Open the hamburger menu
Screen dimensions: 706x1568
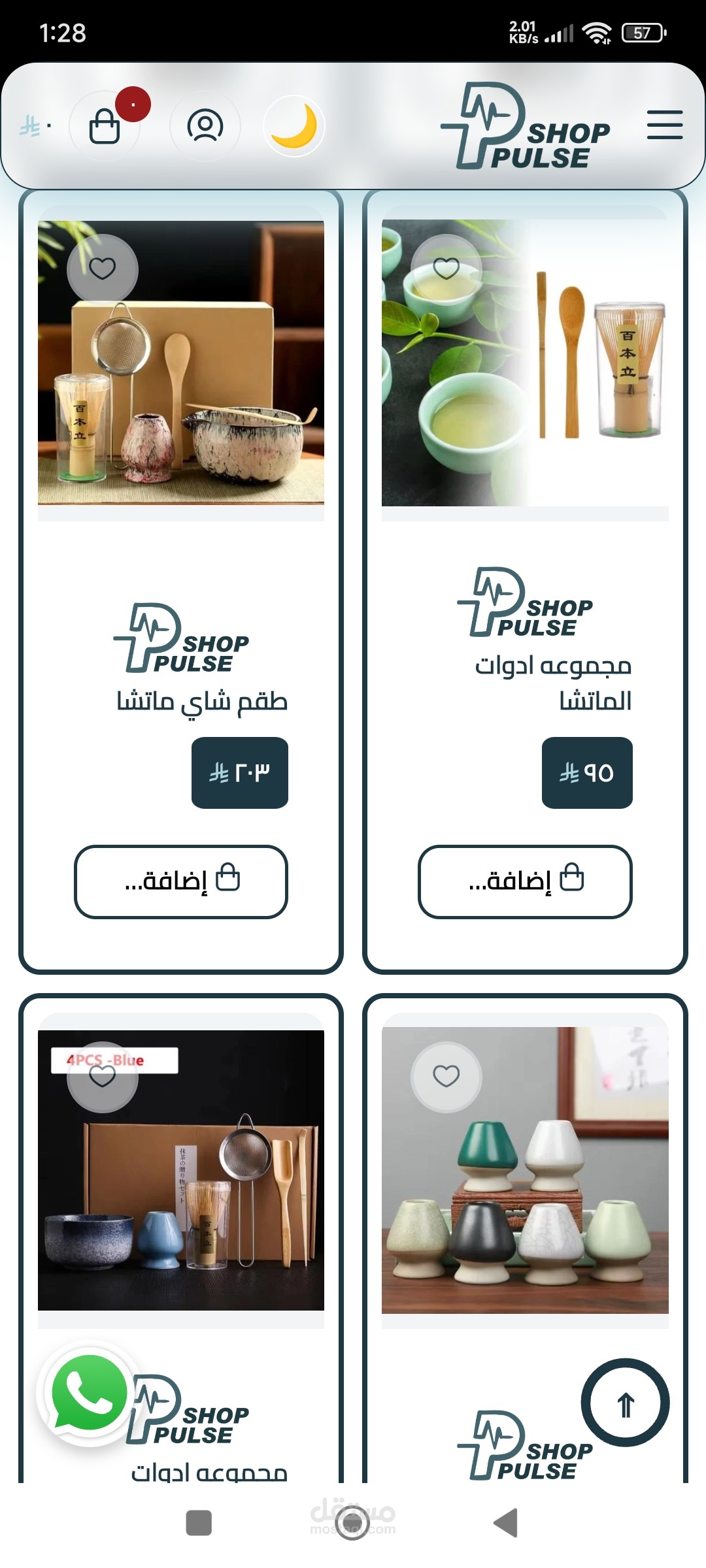pos(664,125)
